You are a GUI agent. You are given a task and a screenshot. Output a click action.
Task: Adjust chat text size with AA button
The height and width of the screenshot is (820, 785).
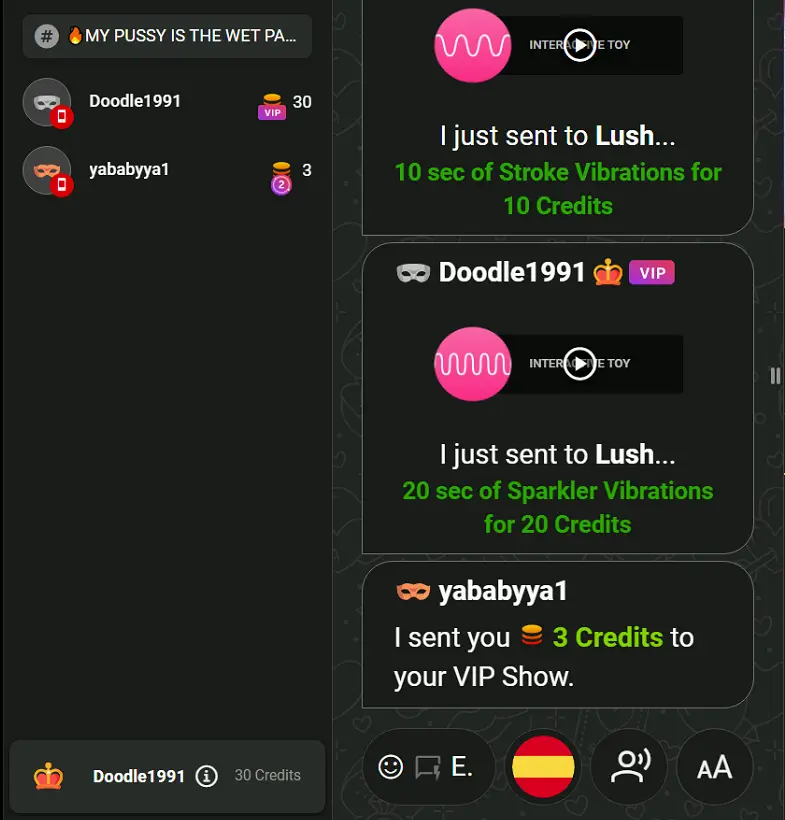pyautogui.click(x=714, y=767)
